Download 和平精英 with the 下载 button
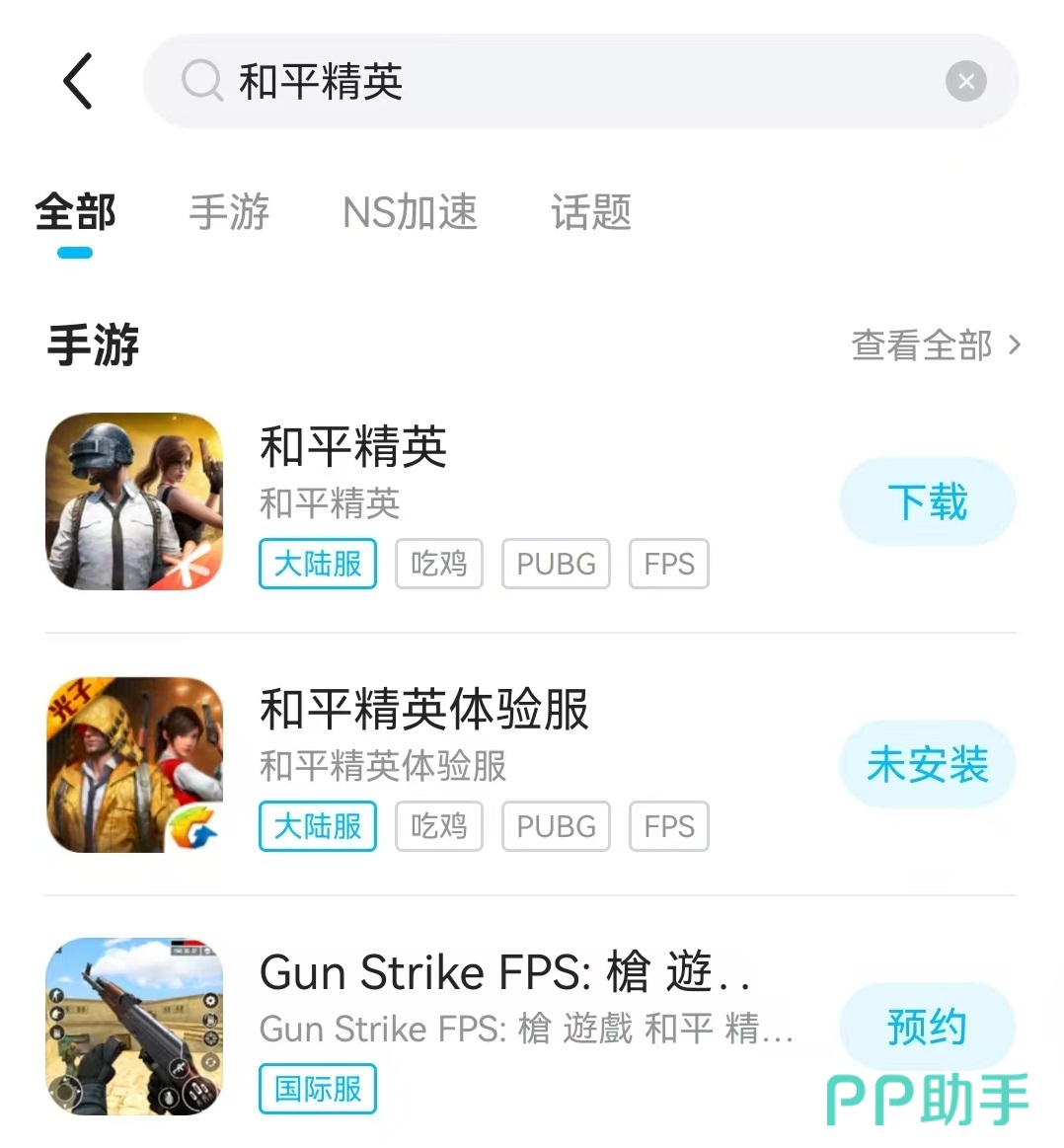 927,501
